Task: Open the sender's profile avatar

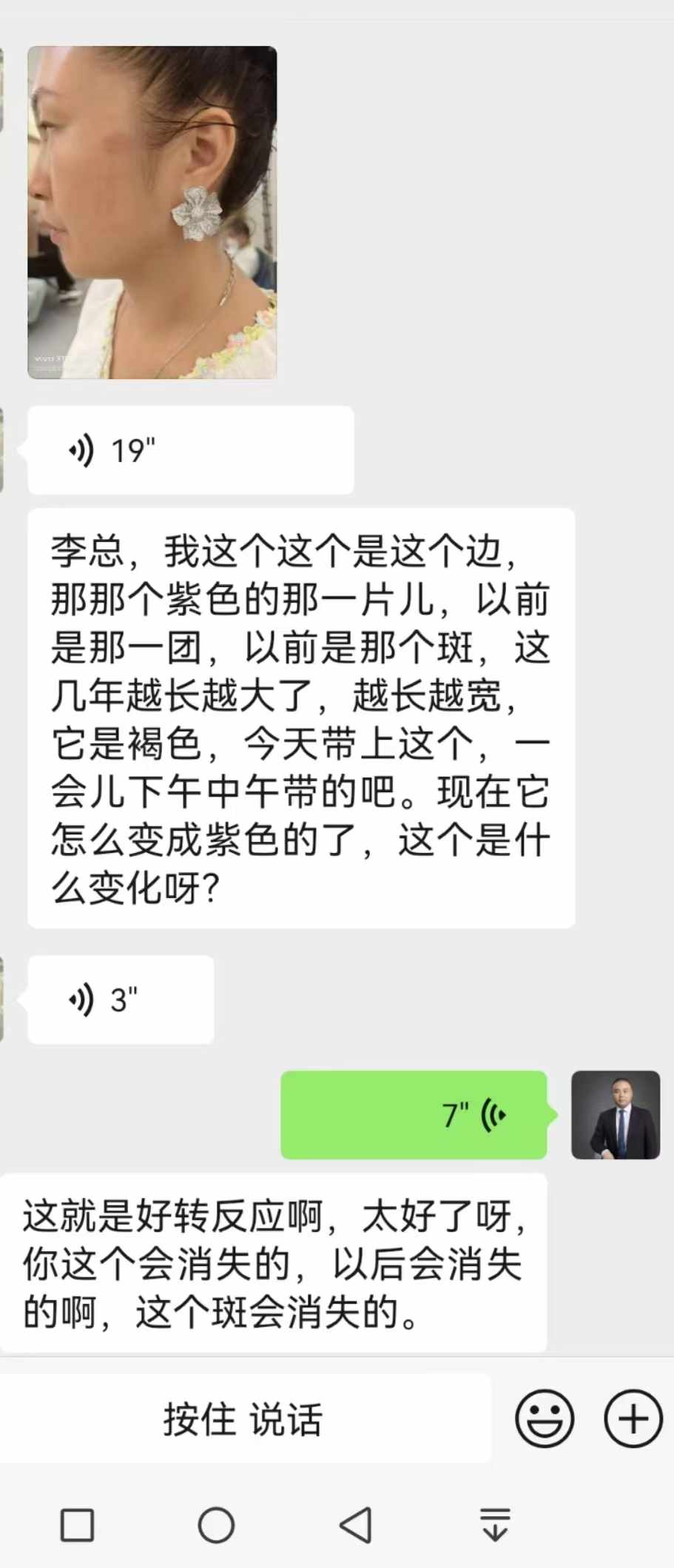Action: click(615, 1115)
